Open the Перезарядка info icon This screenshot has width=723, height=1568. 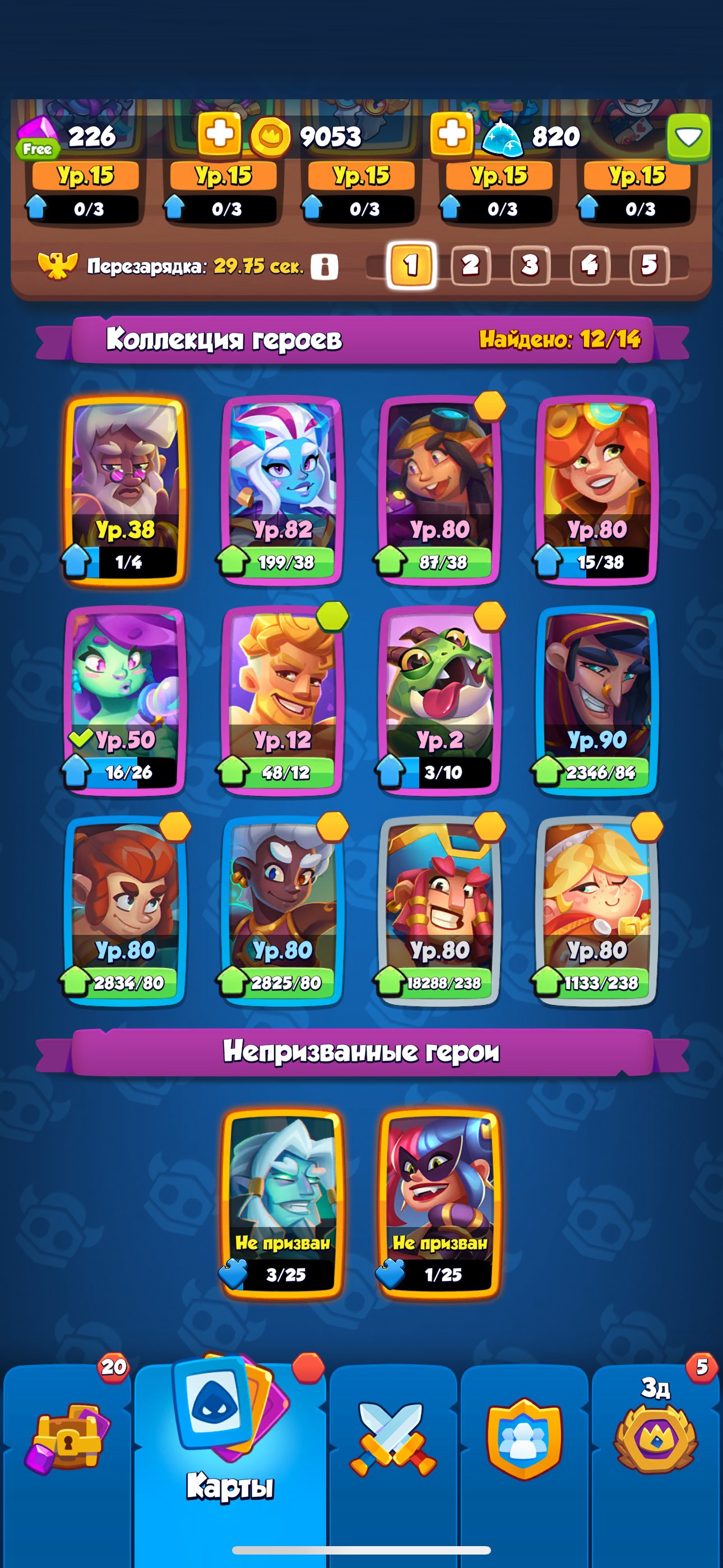(325, 266)
